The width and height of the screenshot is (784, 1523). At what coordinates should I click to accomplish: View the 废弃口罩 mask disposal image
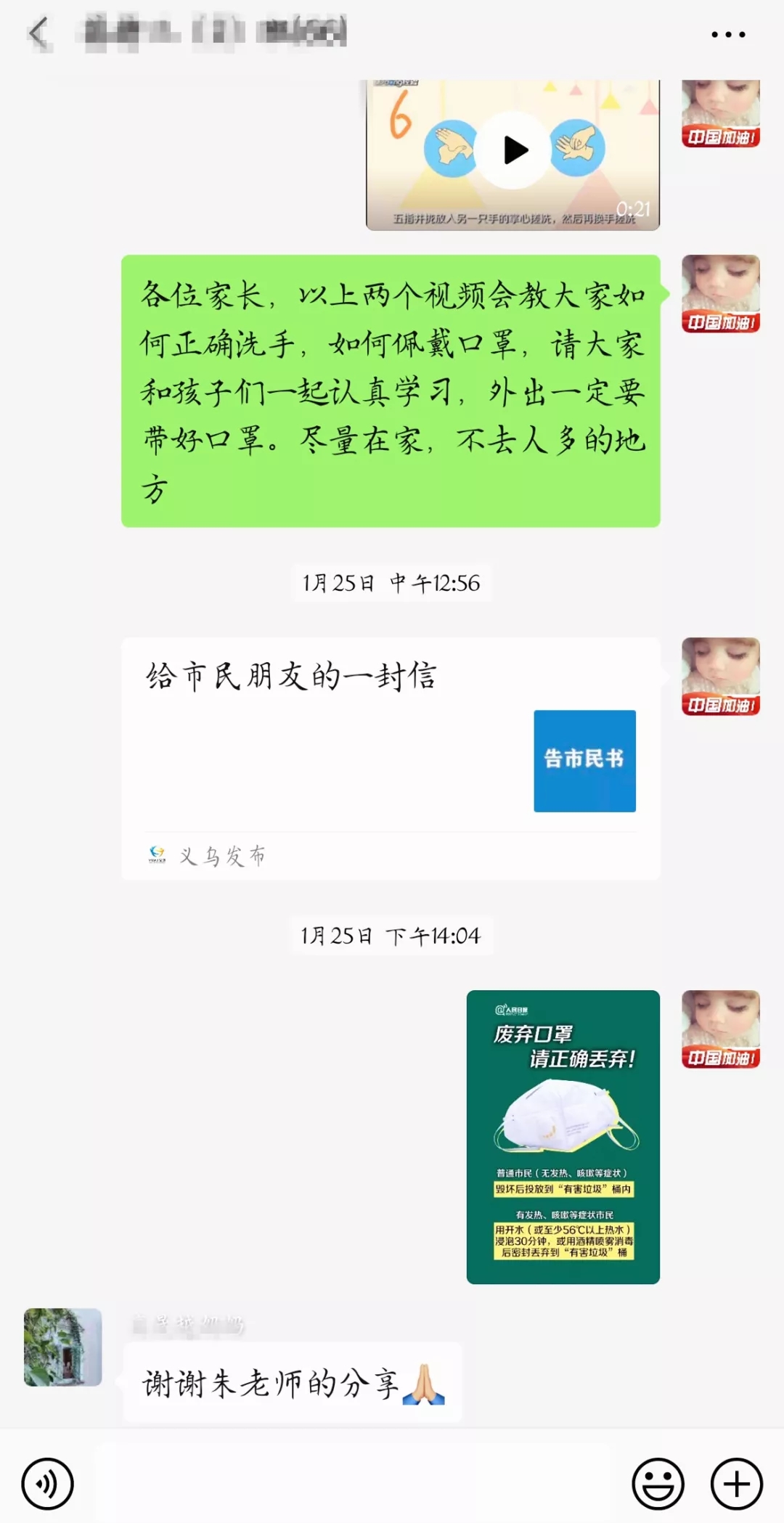pyautogui.click(x=563, y=1136)
